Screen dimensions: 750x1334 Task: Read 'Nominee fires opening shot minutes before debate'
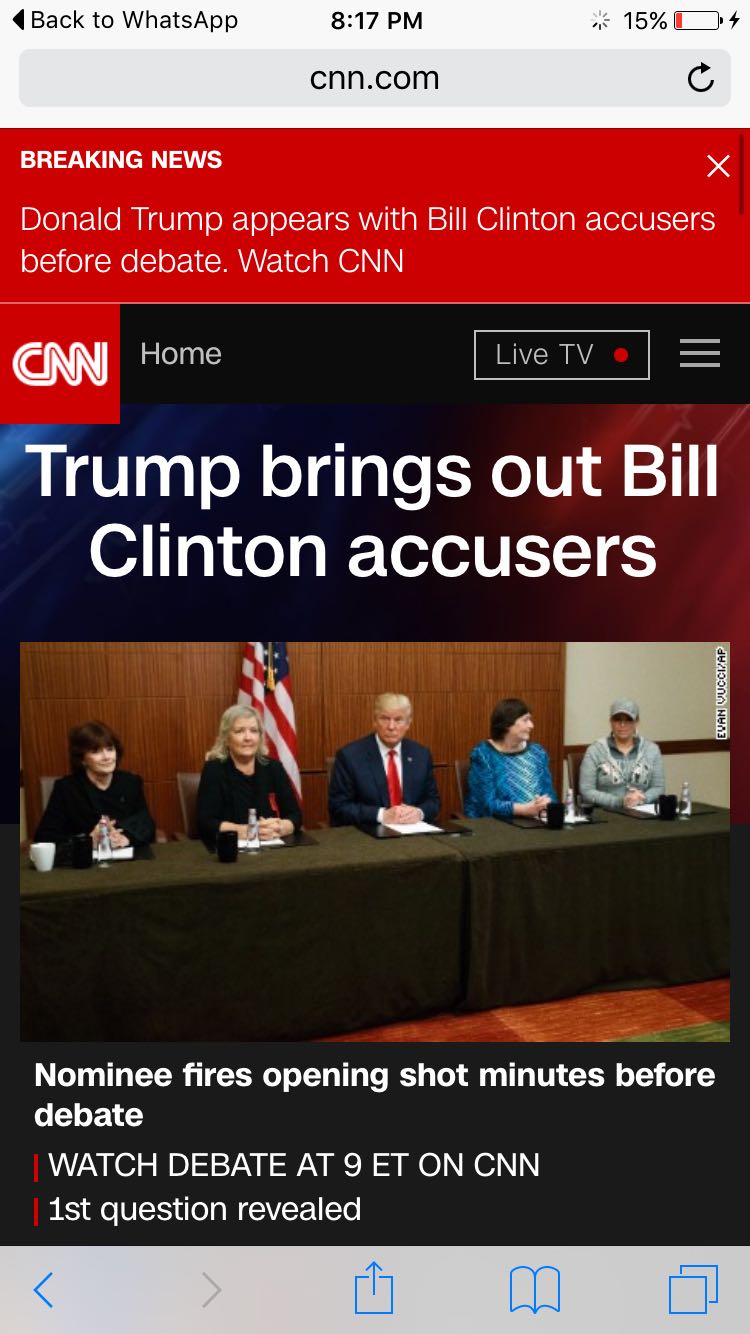click(374, 1094)
